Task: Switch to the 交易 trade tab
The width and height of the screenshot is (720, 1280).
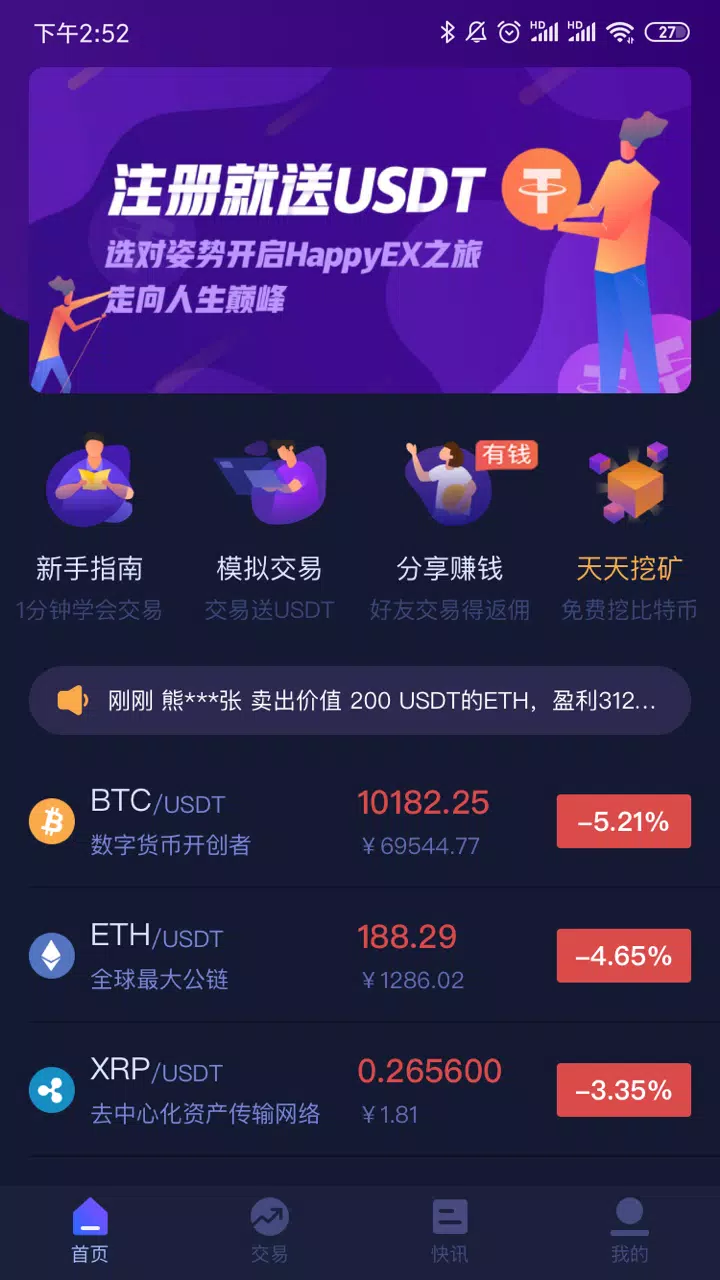Action: [x=269, y=1232]
